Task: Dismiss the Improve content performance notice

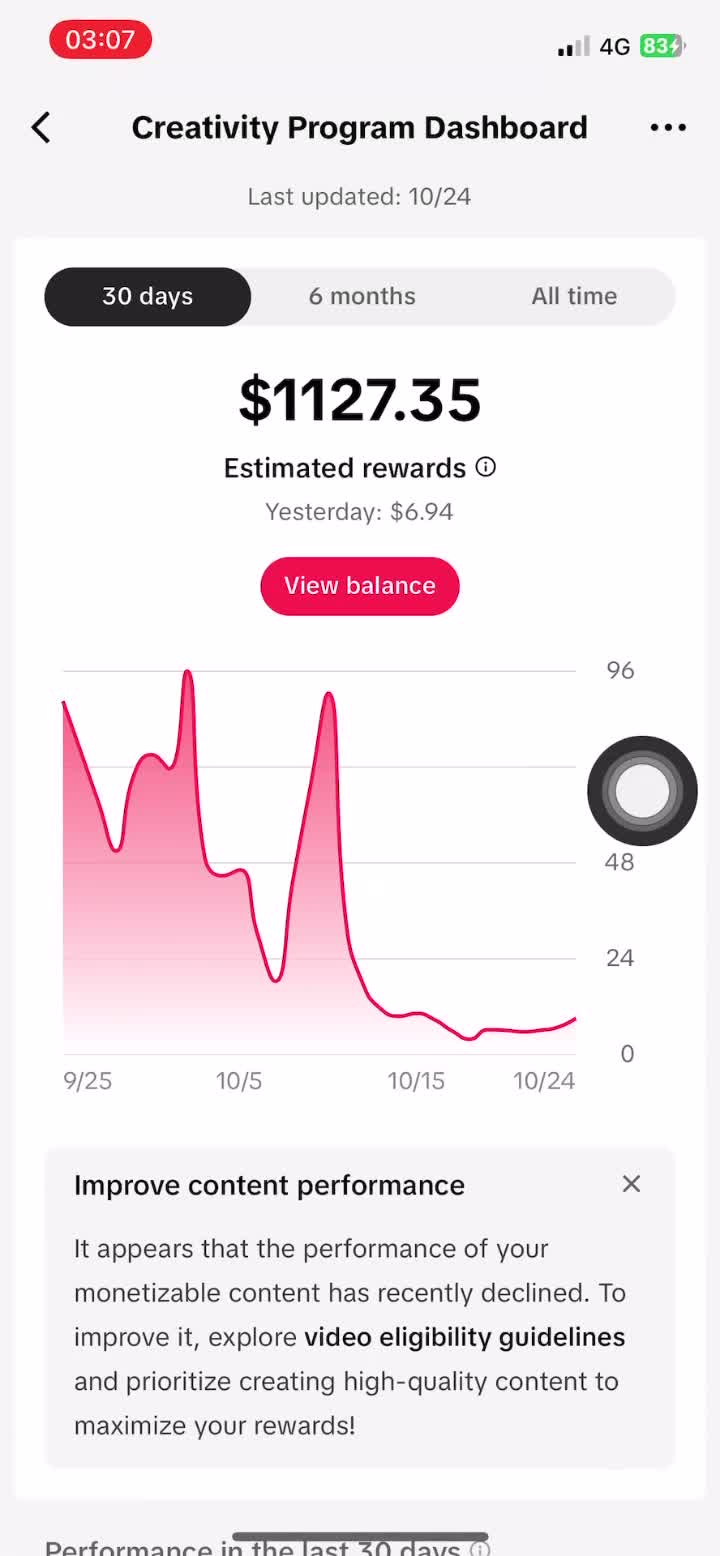Action: coord(631,1184)
